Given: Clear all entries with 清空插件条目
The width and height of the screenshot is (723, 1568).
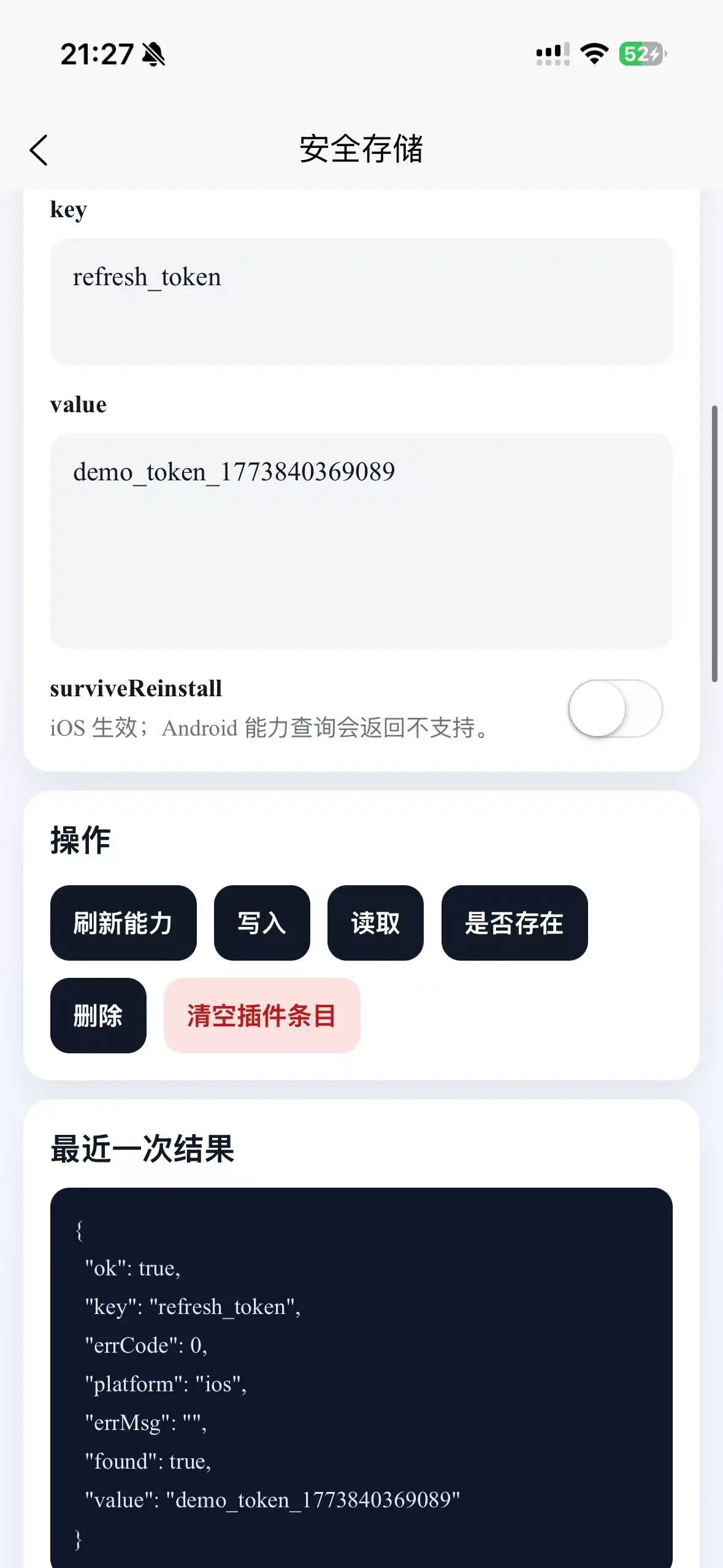Looking at the screenshot, I should (x=262, y=1015).
